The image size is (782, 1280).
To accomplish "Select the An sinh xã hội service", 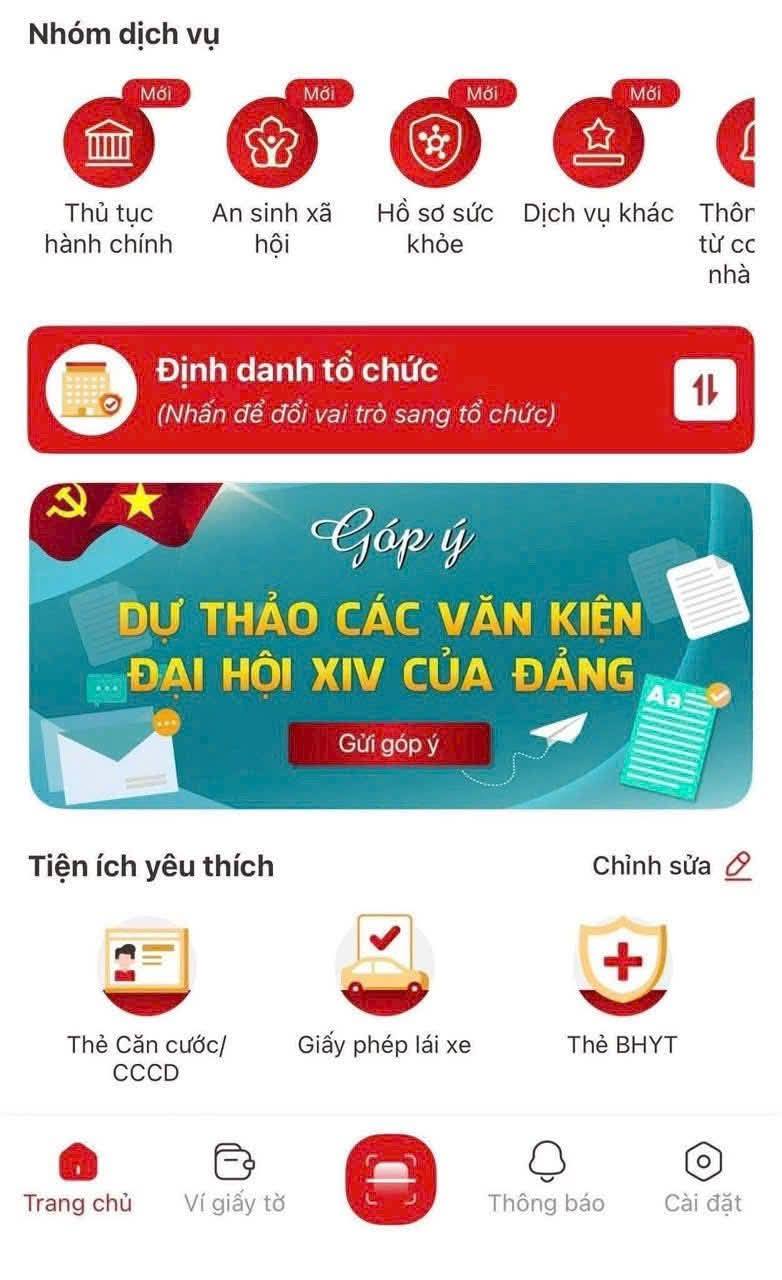I will pyautogui.click(x=270, y=145).
